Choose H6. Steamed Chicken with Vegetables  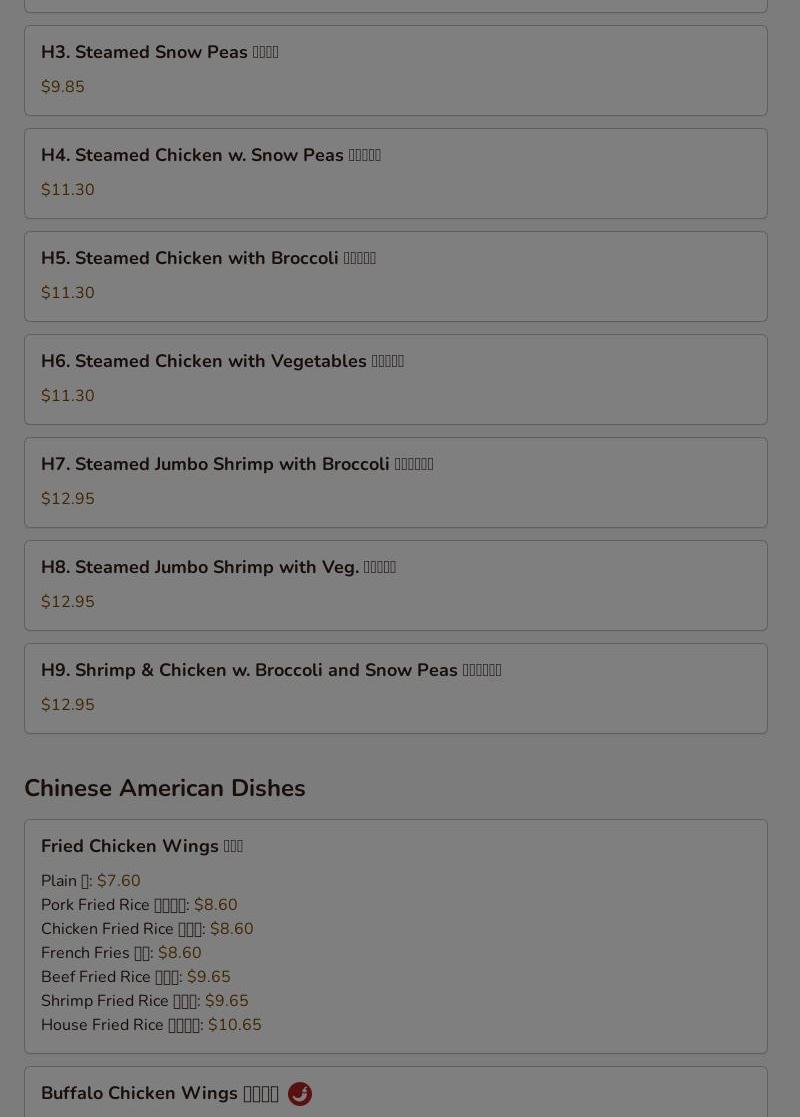click(395, 379)
